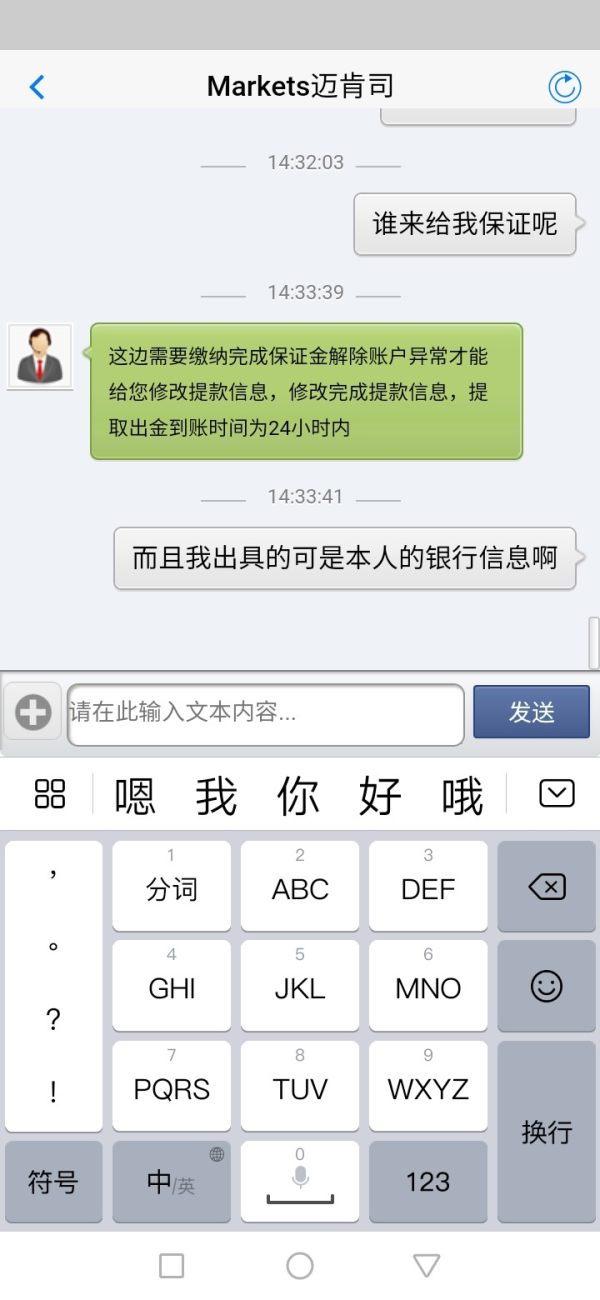Switch to the 123 number keyboard
600x1300 pixels.
428,1182
